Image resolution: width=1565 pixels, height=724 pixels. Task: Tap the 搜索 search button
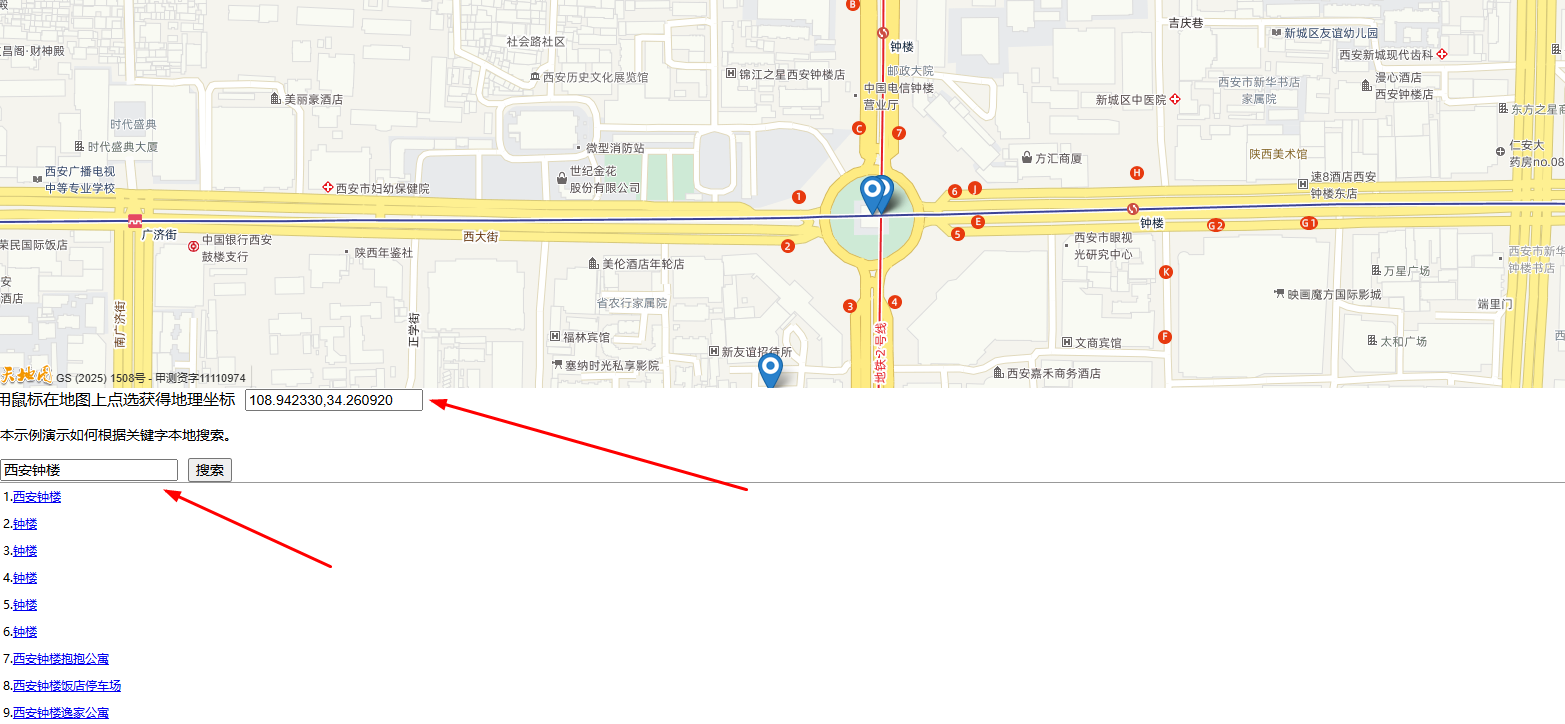(210, 470)
